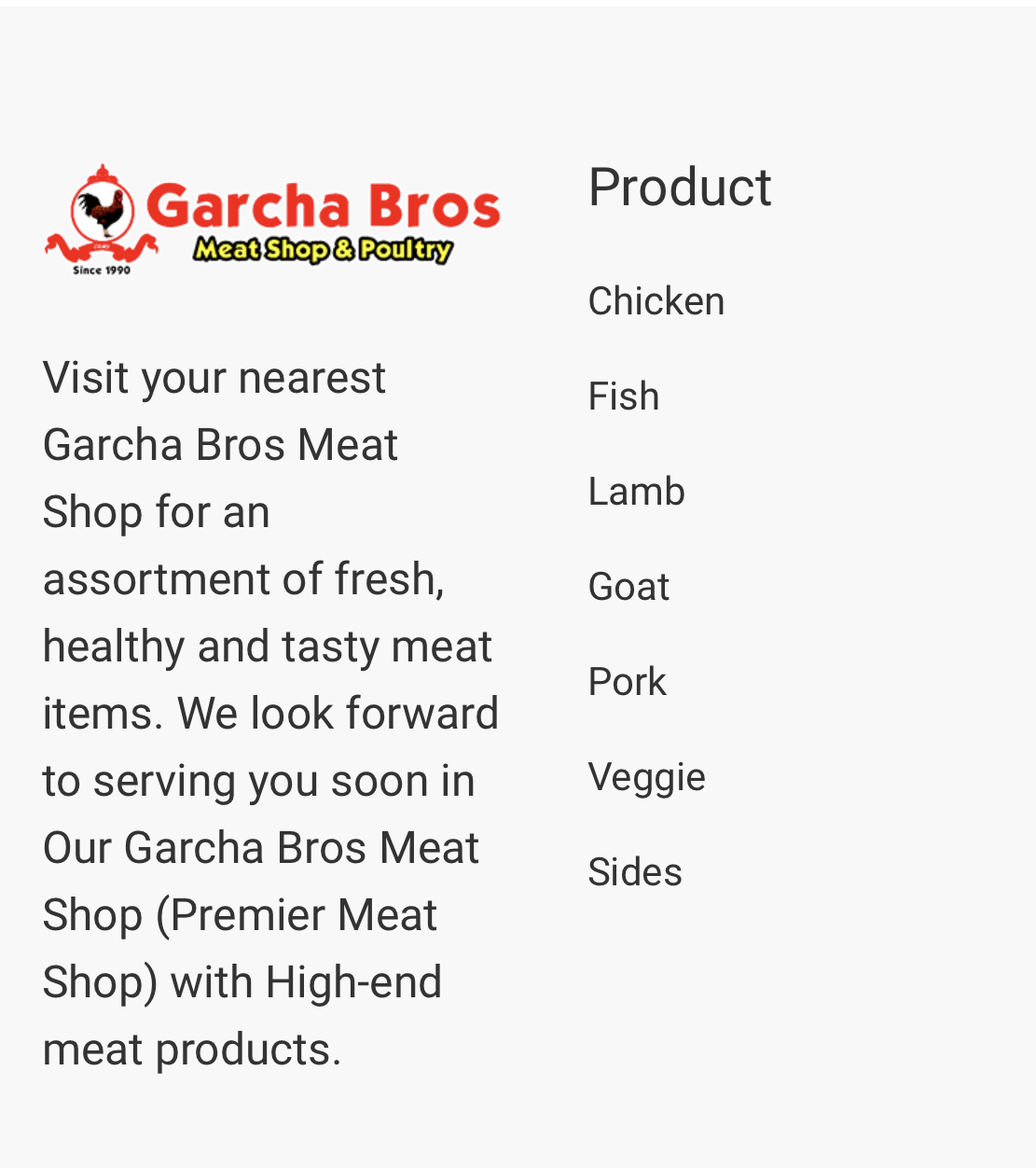View Pork products
The width and height of the screenshot is (1036, 1168).
[x=627, y=682]
